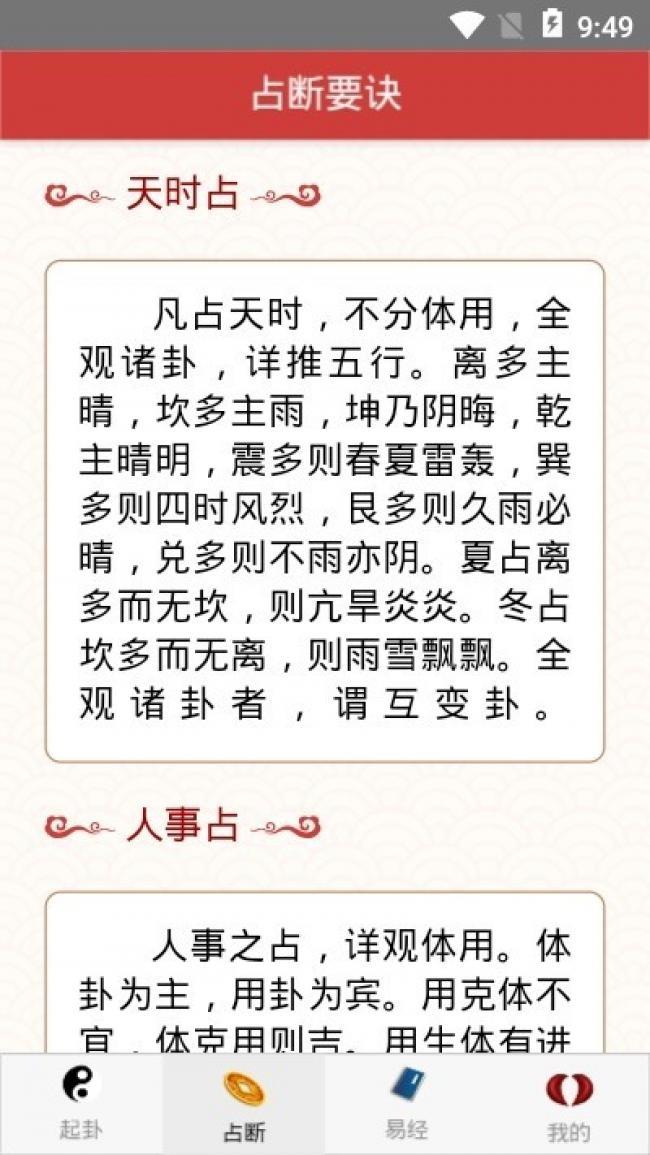This screenshot has width=650, height=1155.
Task: Open the 易经 tab
Action: [406, 1104]
